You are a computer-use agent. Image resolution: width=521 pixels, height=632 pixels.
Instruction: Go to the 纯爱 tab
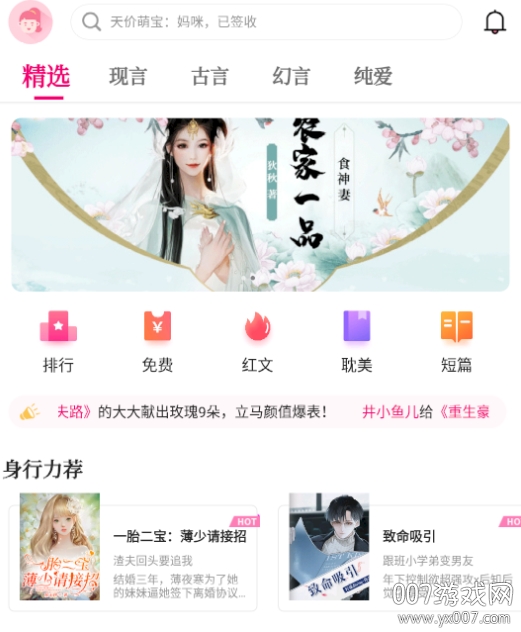373,76
